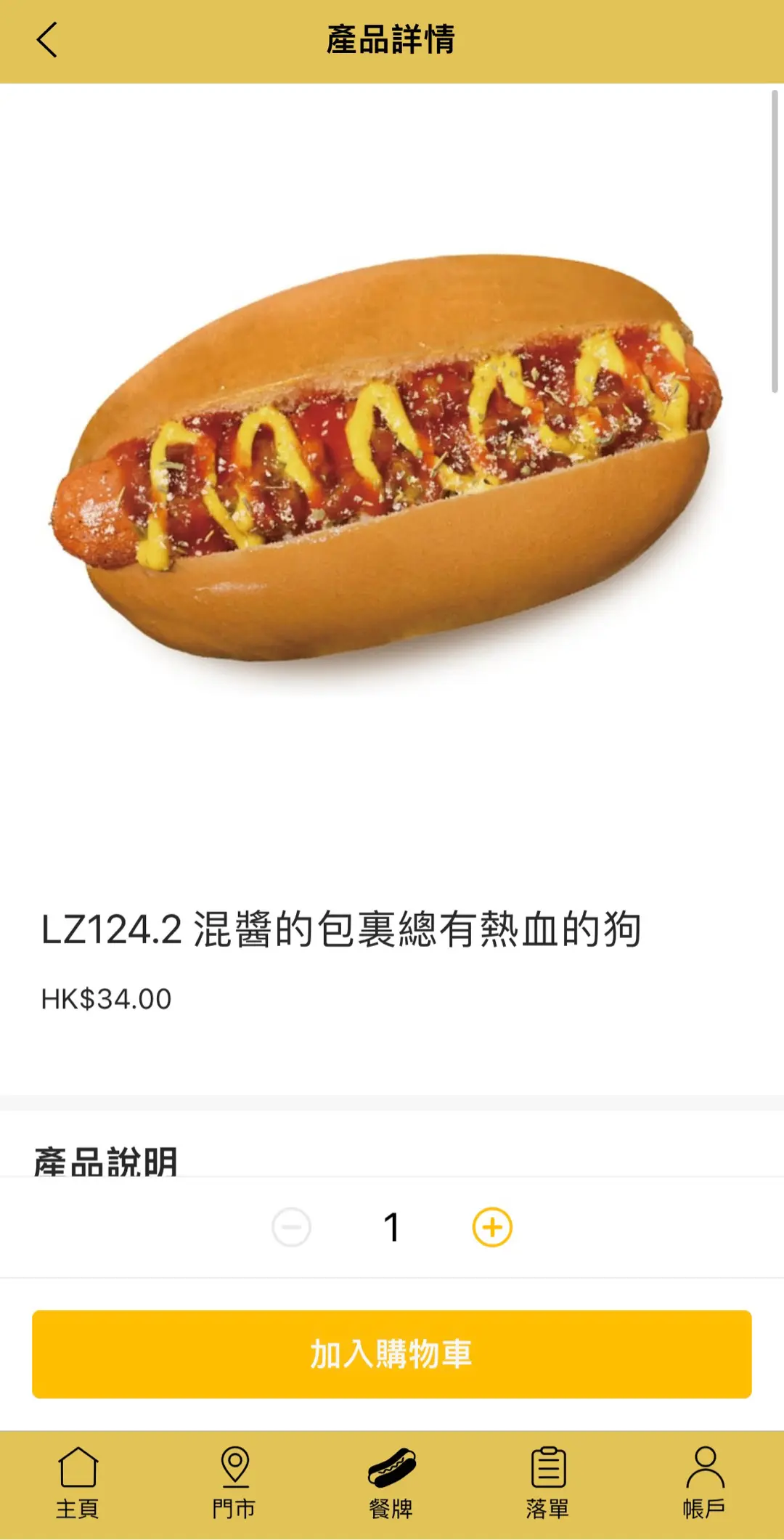Viewport: 784px width, 1540px height.
Task: Decrease quantity with the minus button
Action: click(x=291, y=1227)
